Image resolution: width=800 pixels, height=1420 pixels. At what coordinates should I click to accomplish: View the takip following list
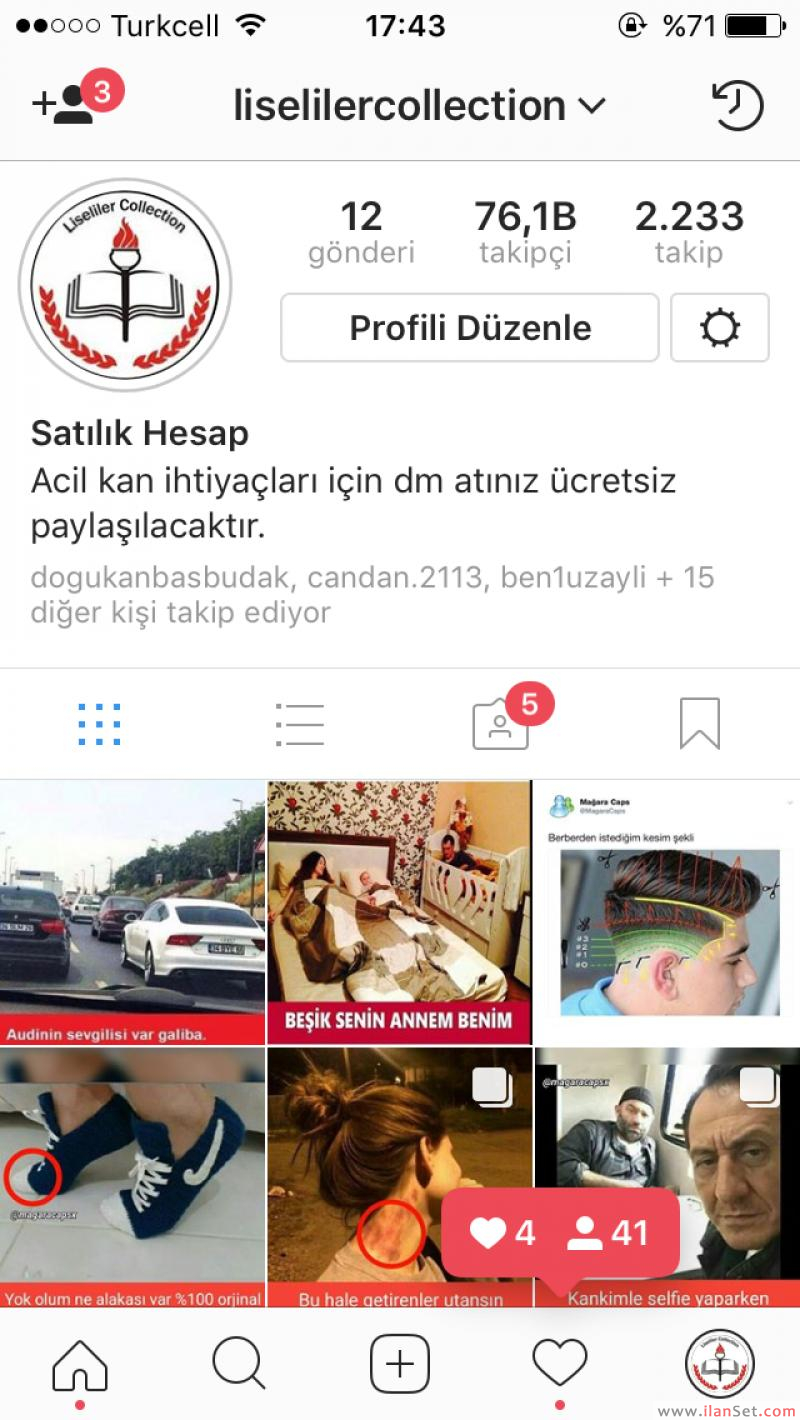[x=689, y=232]
